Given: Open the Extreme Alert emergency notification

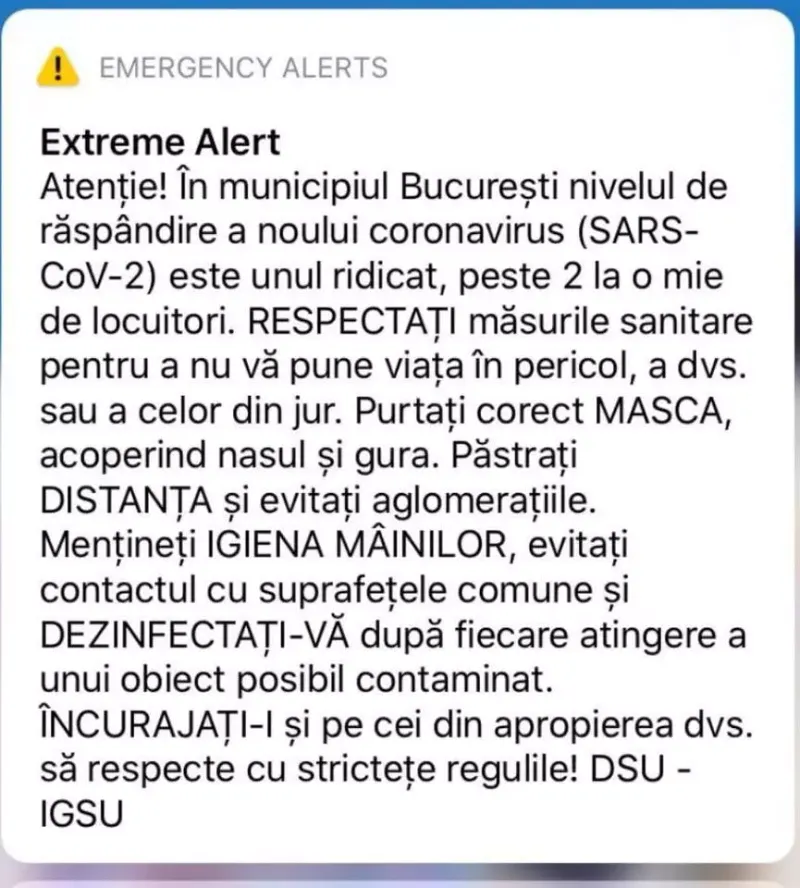Looking at the screenshot, I should pyautogui.click(x=398, y=436).
